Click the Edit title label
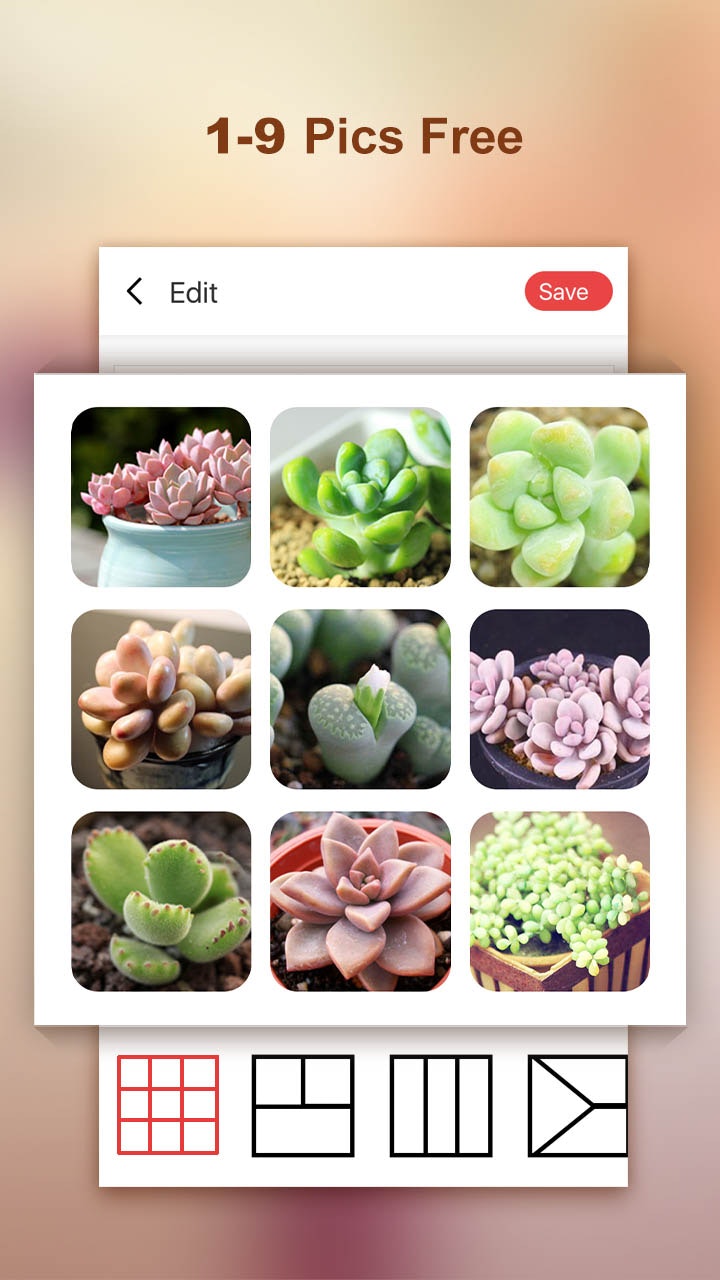 pos(192,292)
